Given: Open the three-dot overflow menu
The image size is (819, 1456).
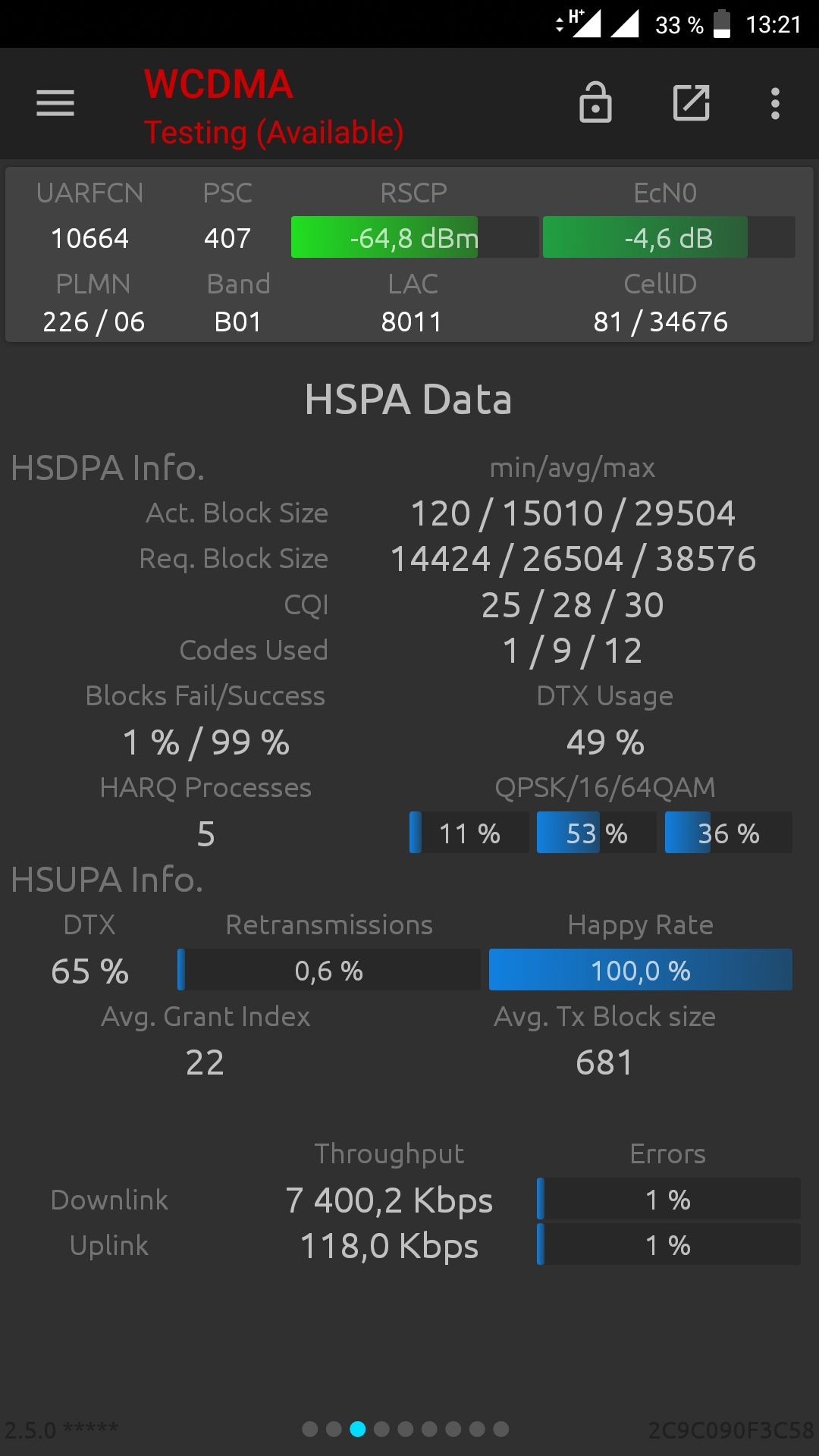Looking at the screenshot, I should [x=775, y=103].
